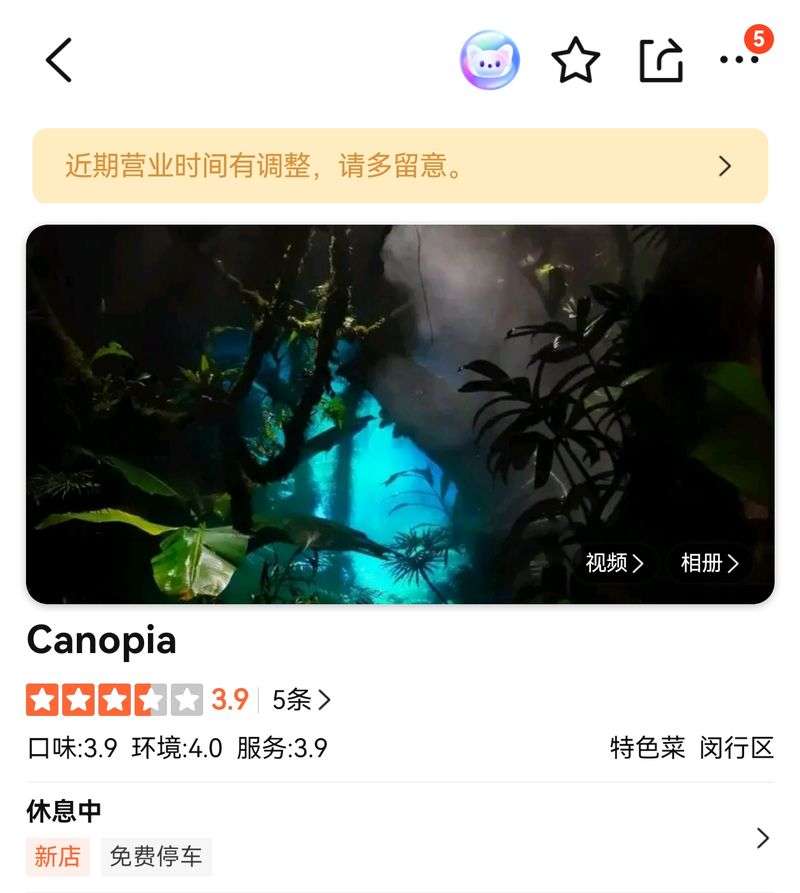Expand the 休息中 opening hours row
This screenshot has width=800, height=893.
(400, 838)
